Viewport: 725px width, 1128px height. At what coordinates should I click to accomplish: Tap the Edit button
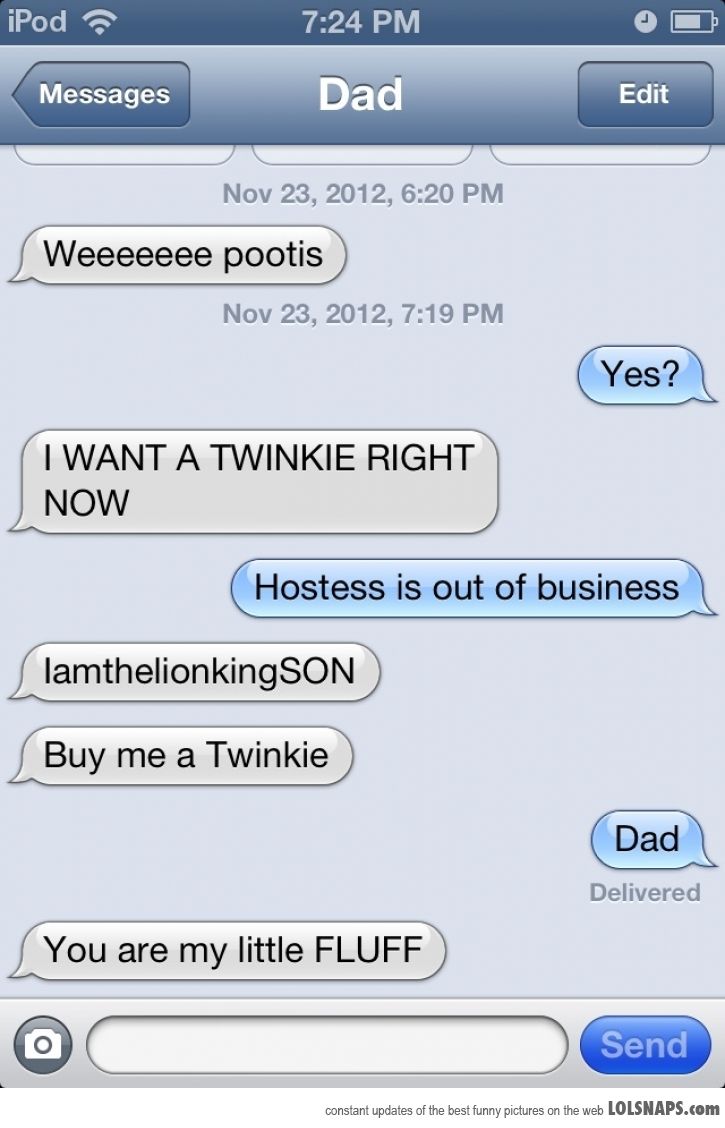643,95
